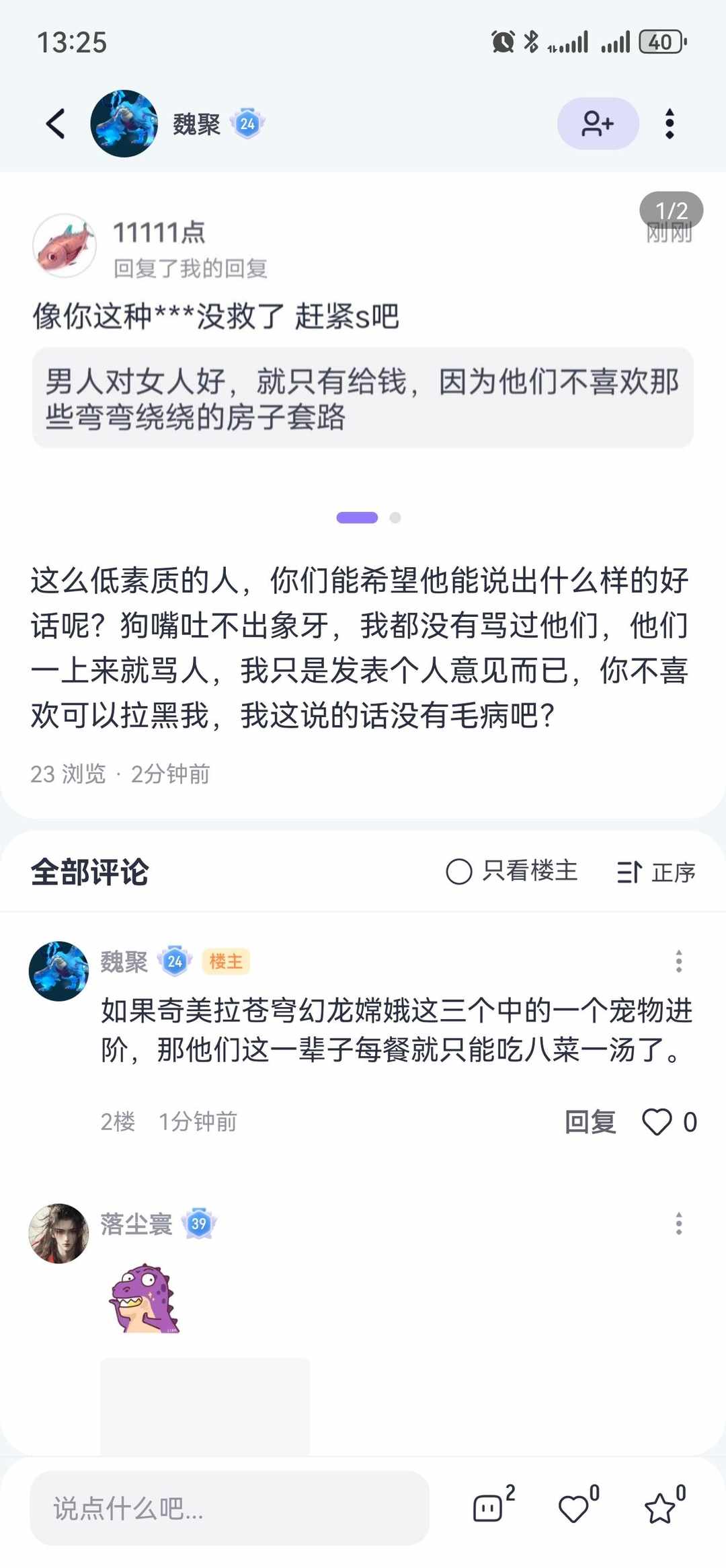Like this post with the bottom heart icon
The height and width of the screenshot is (1568, 726).
(x=573, y=1509)
